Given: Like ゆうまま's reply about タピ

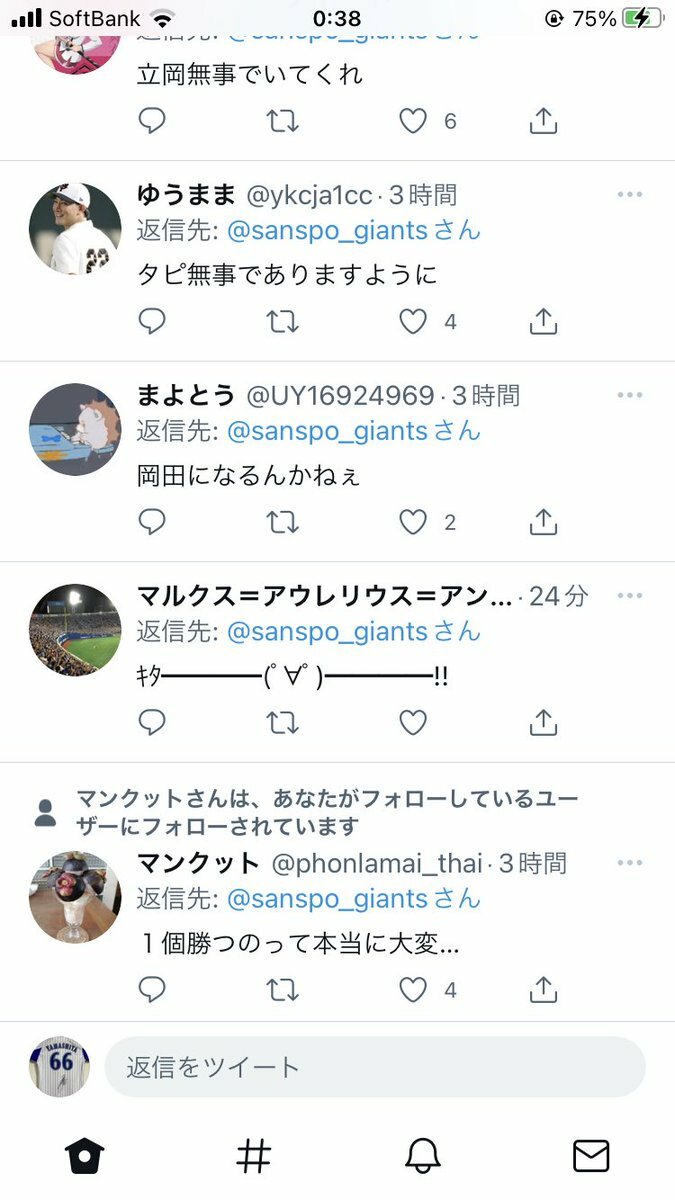Looking at the screenshot, I should click(x=413, y=321).
